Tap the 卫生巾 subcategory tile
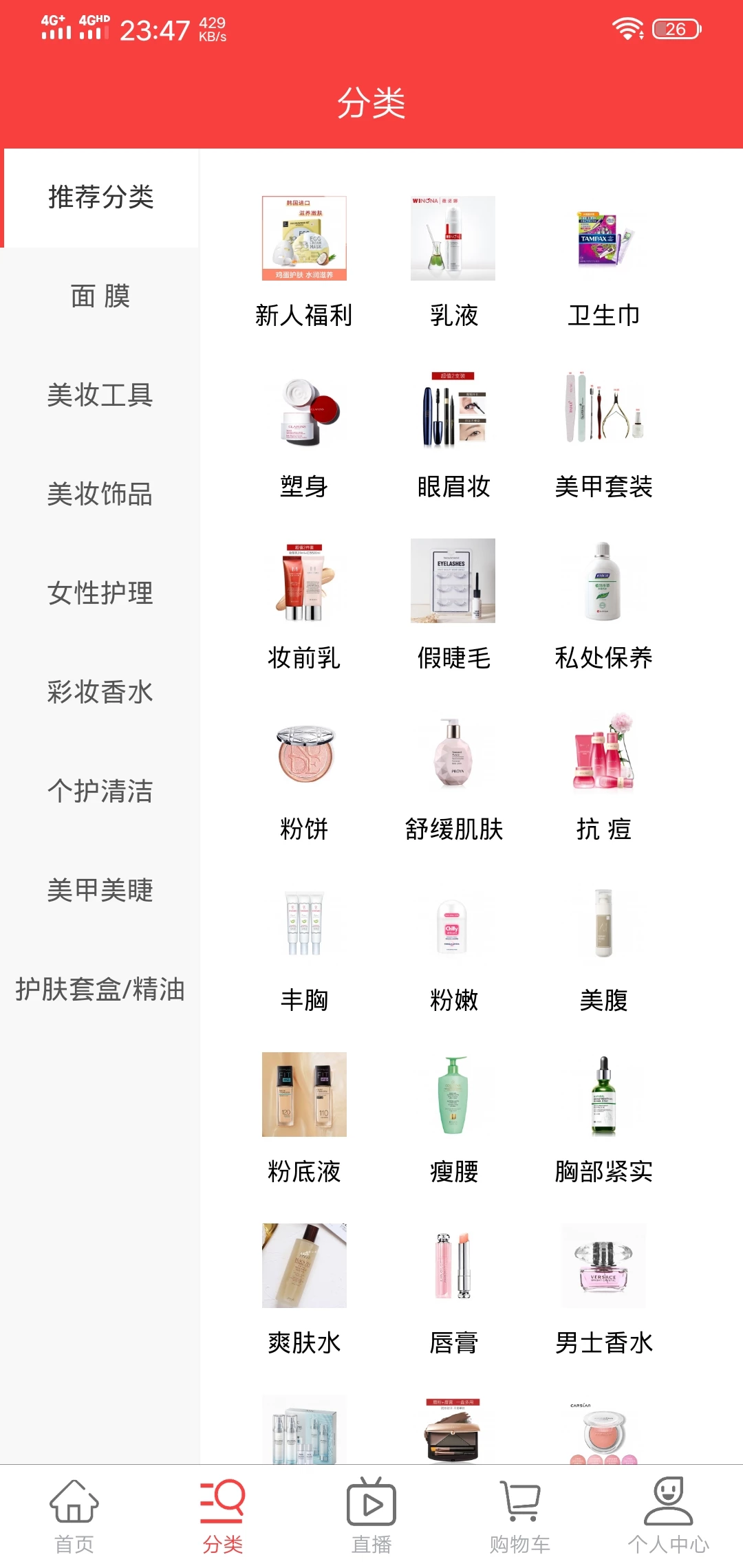This screenshot has width=743, height=1568. [603, 258]
